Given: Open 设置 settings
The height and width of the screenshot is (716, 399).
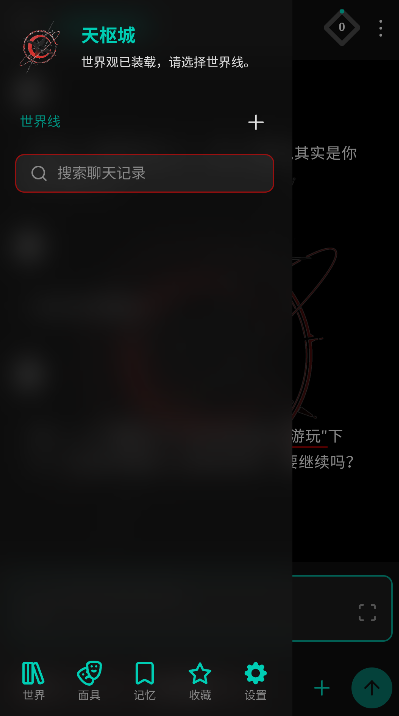Looking at the screenshot, I should [256, 681].
